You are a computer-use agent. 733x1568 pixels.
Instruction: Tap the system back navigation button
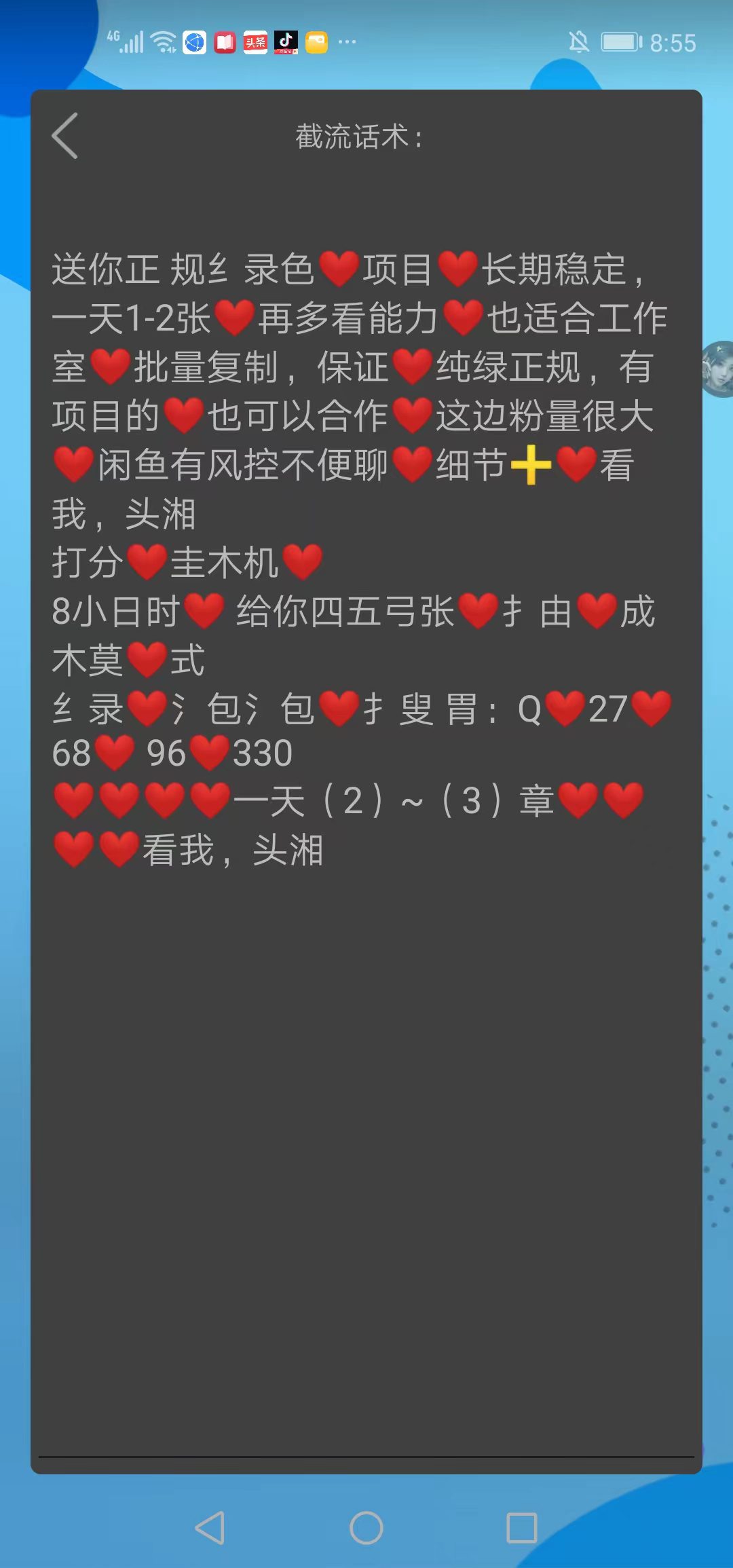coord(210,1527)
